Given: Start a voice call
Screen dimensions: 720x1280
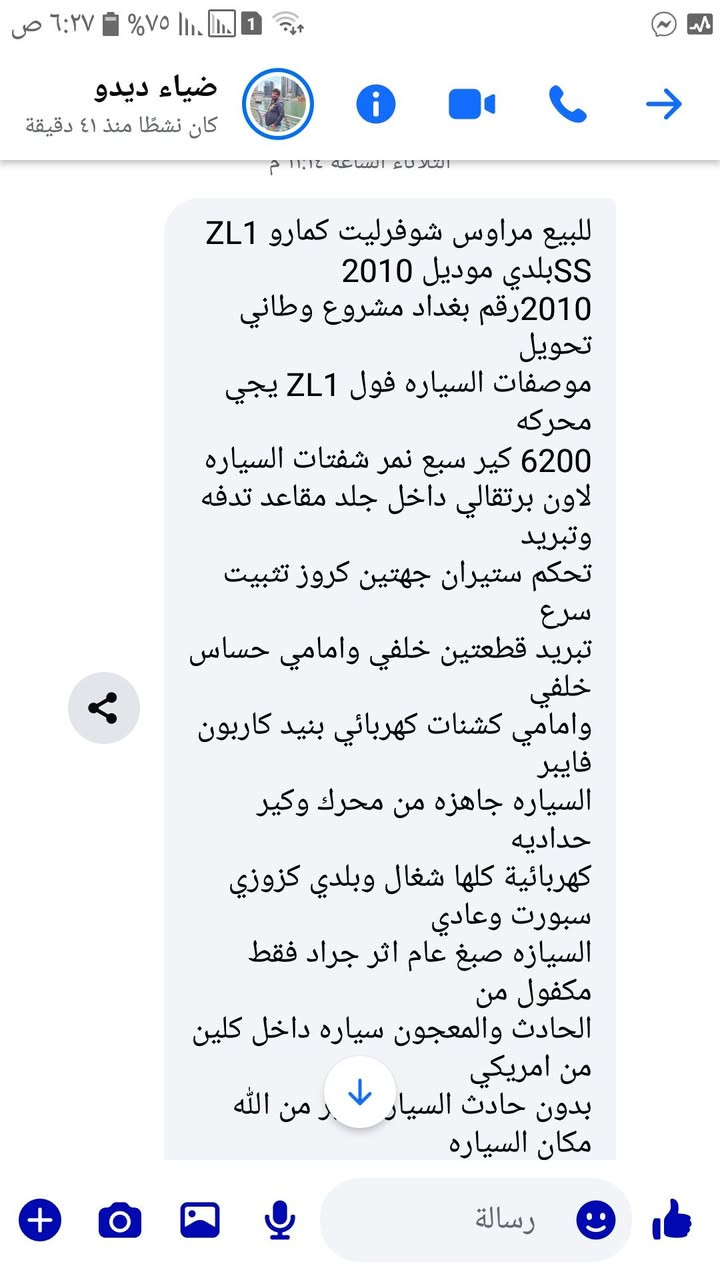Looking at the screenshot, I should coord(567,103).
